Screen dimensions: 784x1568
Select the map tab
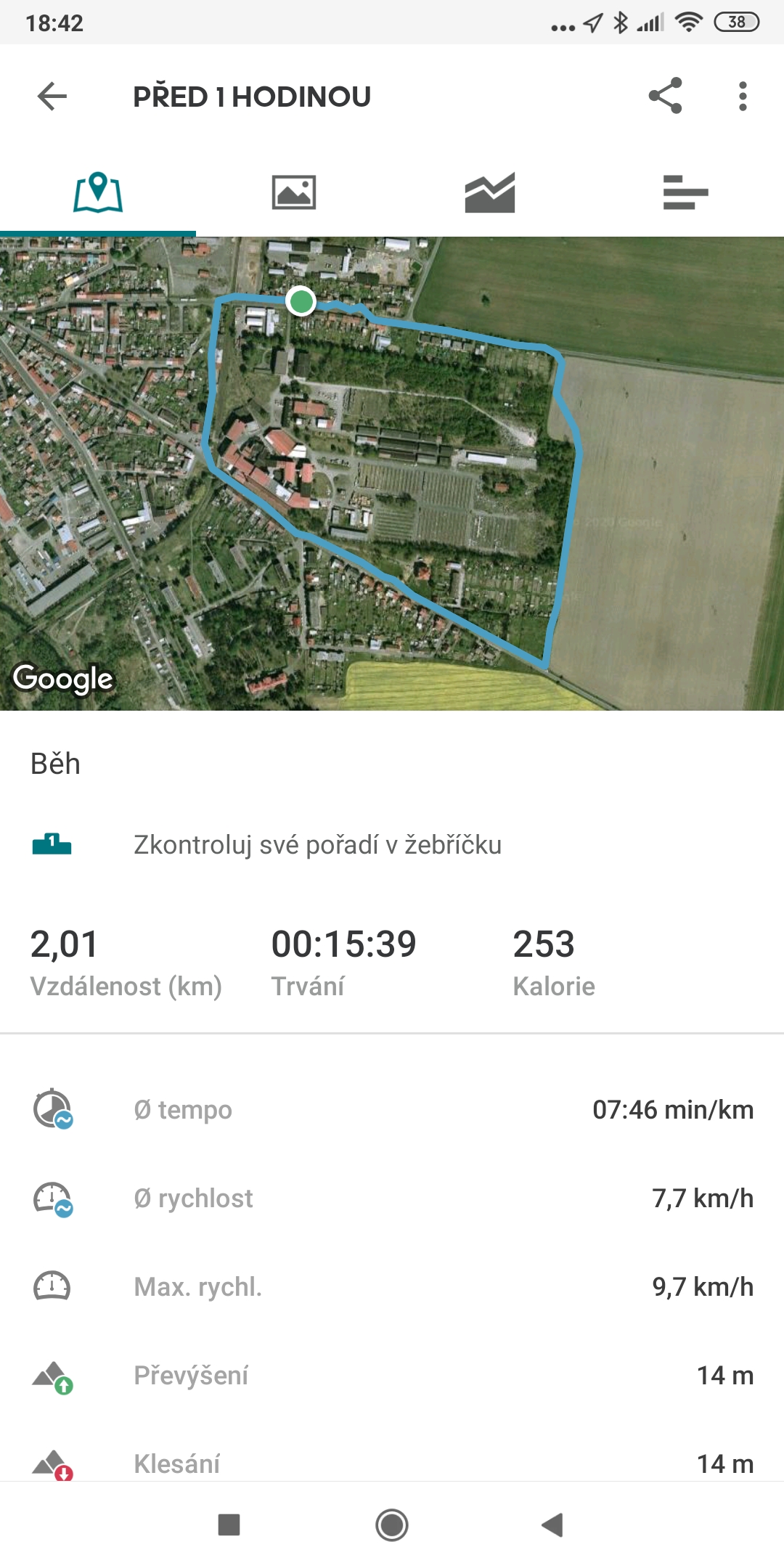click(x=98, y=192)
